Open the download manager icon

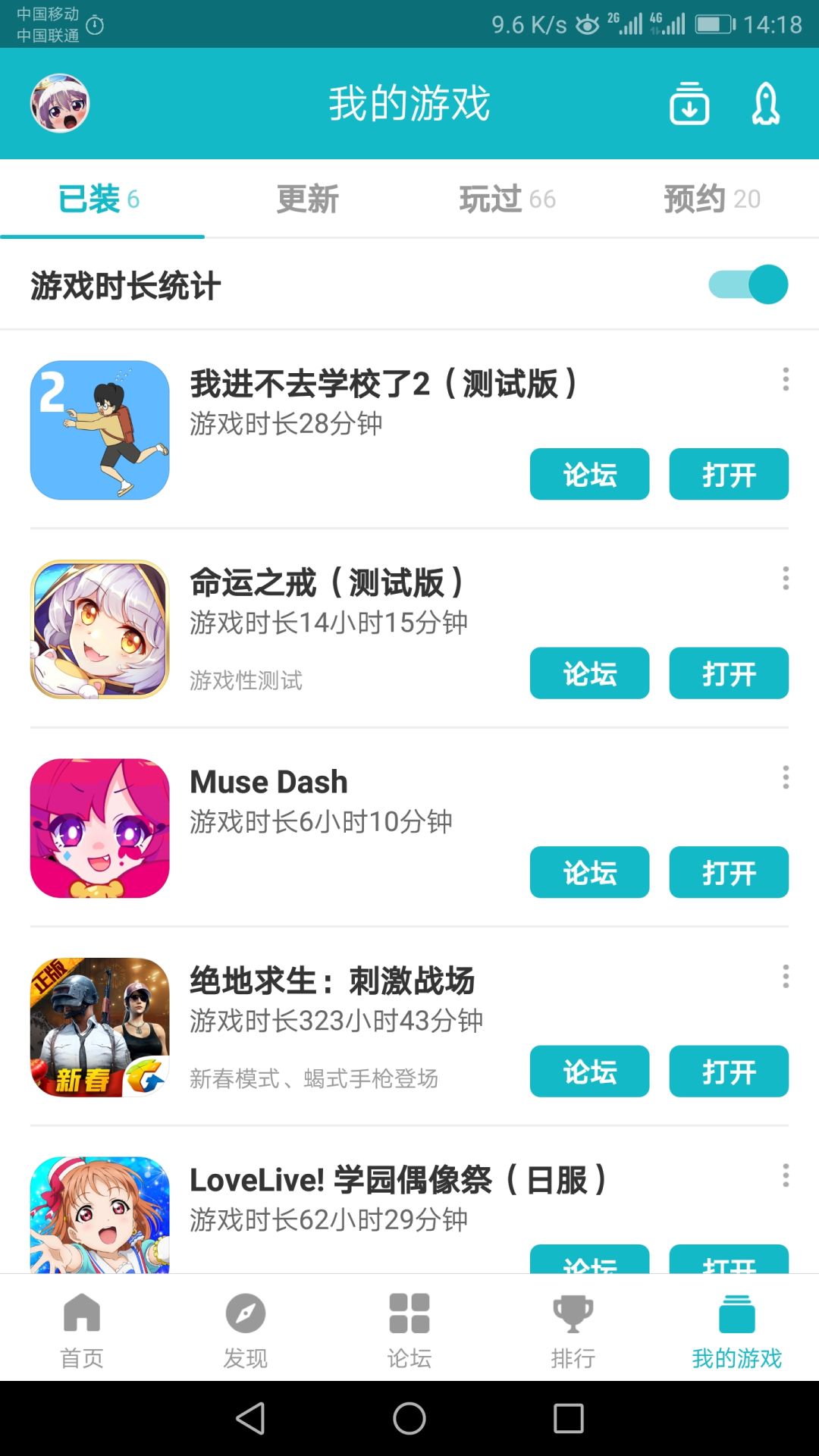click(689, 103)
